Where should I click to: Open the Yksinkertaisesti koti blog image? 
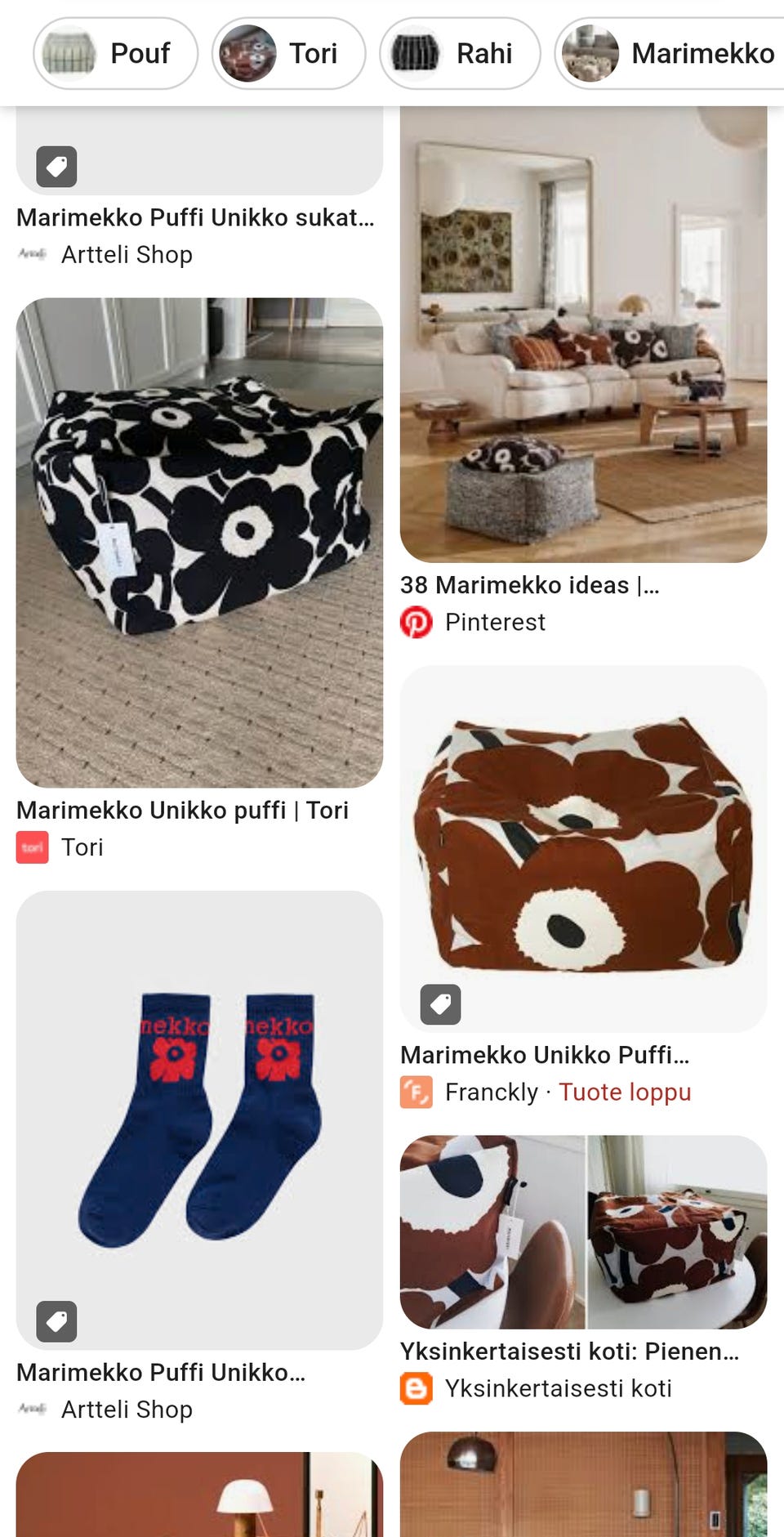point(583,1231)
